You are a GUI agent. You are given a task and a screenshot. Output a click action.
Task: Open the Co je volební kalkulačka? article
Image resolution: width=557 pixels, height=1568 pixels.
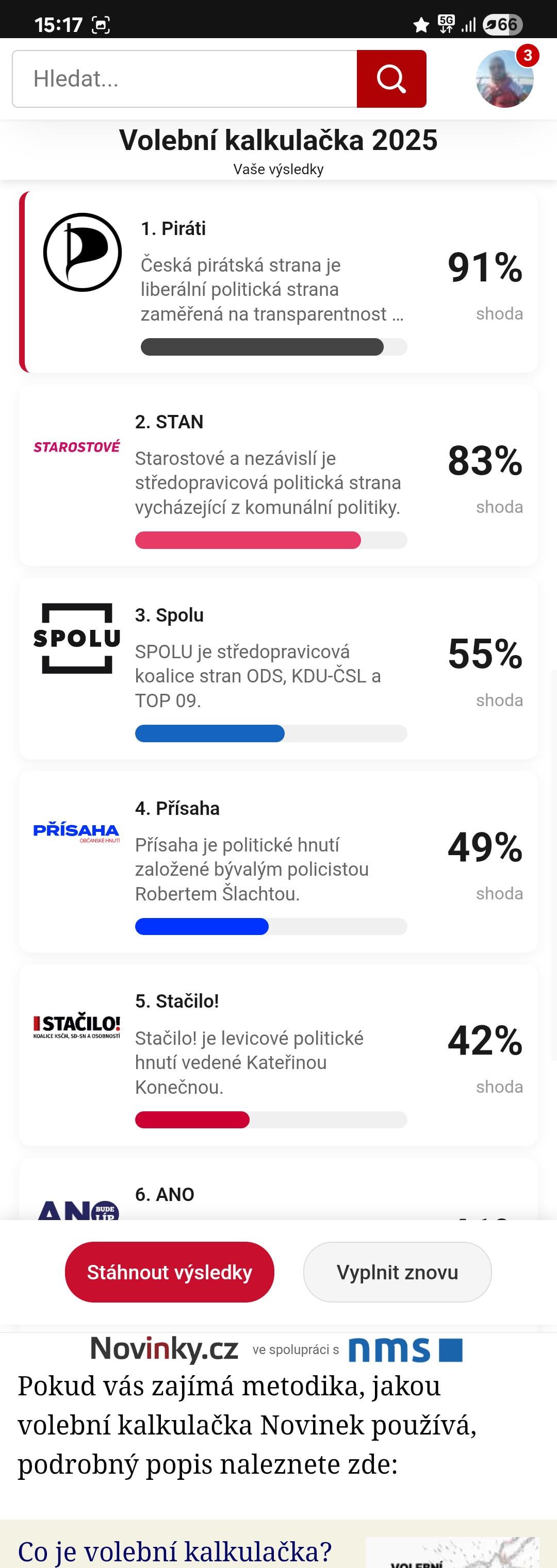coord(175,1551)
